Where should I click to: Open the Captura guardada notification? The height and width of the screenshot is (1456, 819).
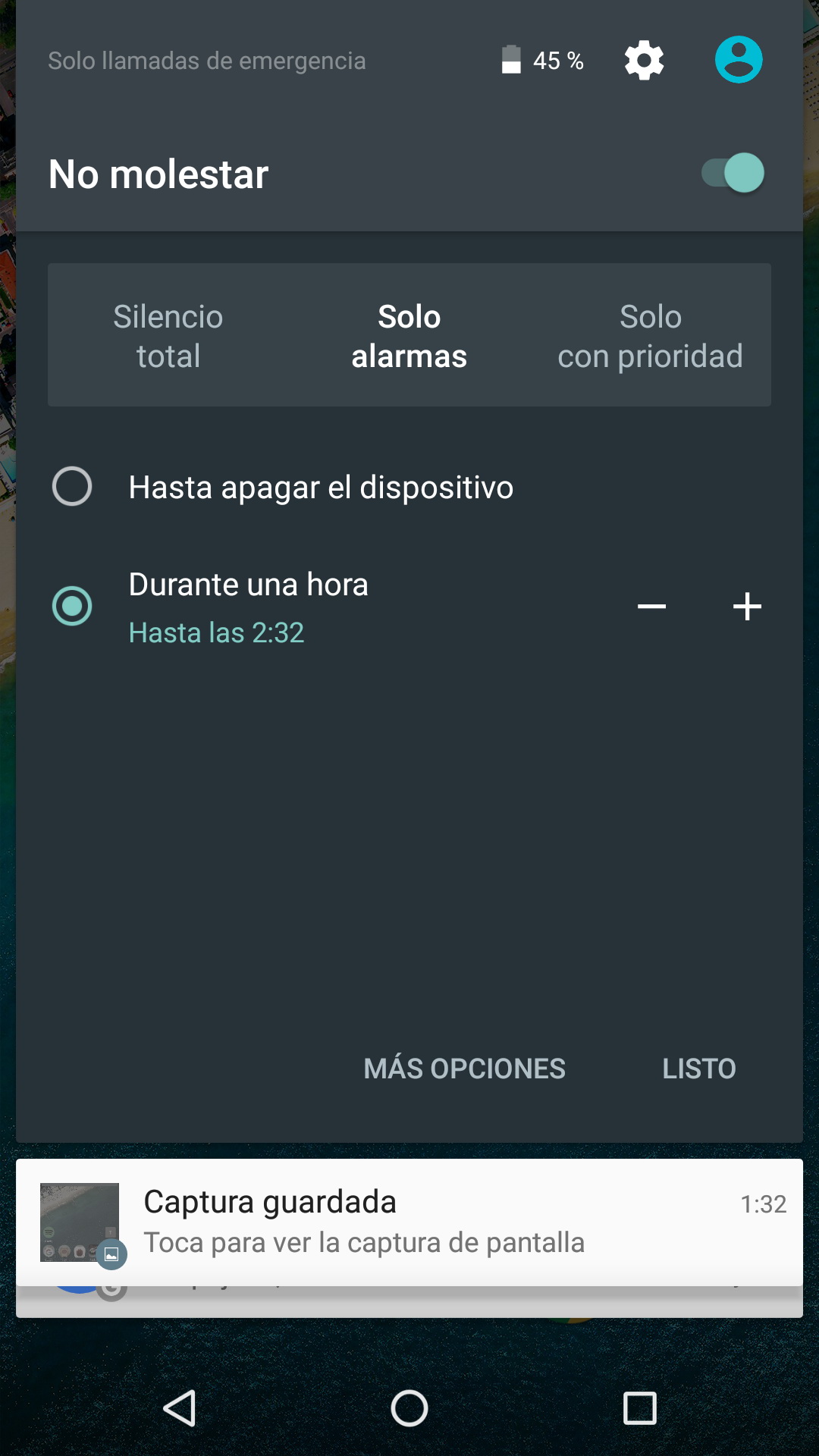[409, 1222]
